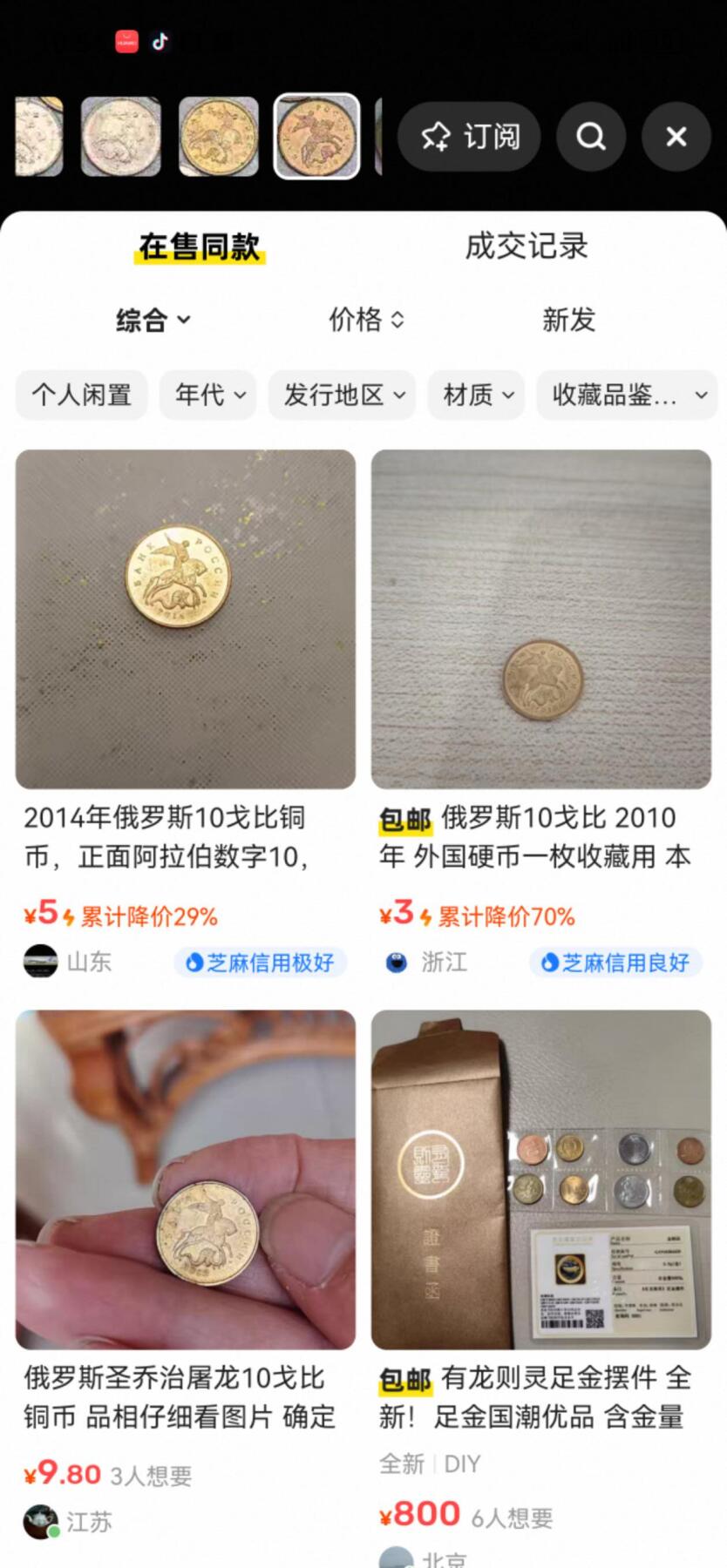Open the 发行地区 filter dropdown
The height and width of the screenshot is (1568, 727).
tap(342, 395)
